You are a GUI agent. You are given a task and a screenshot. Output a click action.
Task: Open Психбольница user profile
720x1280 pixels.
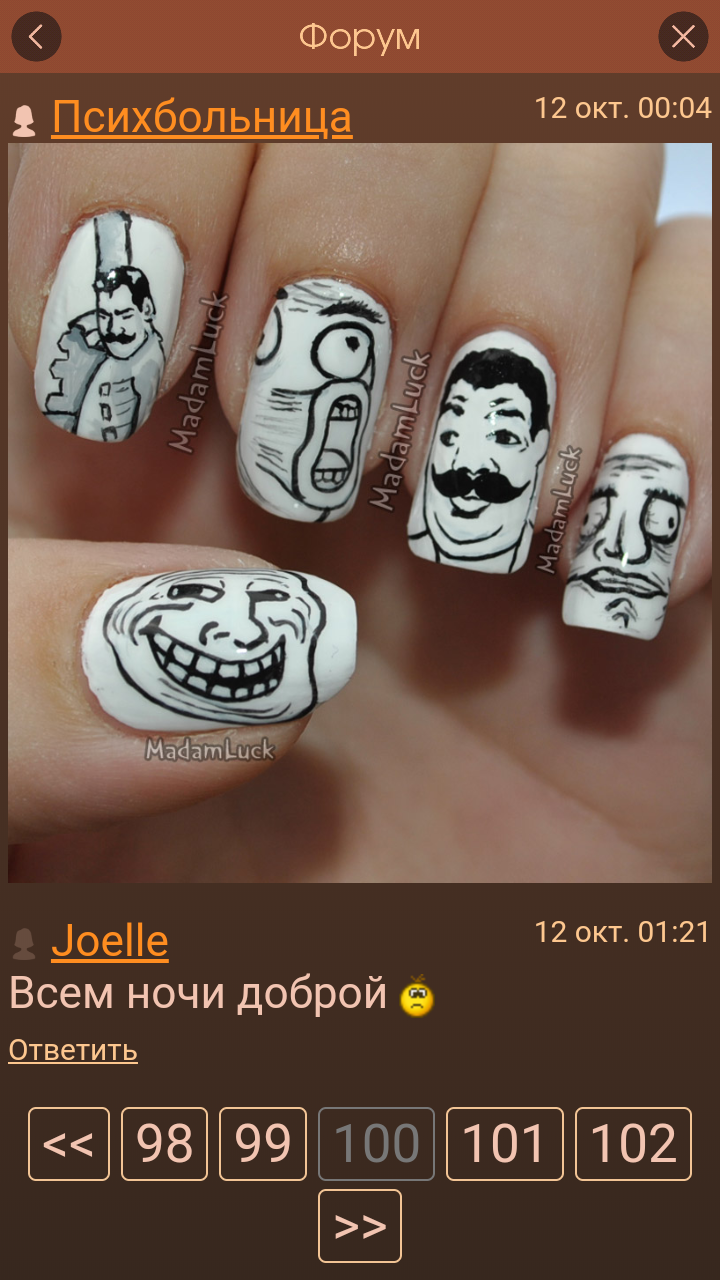click(x=201, y=118)
